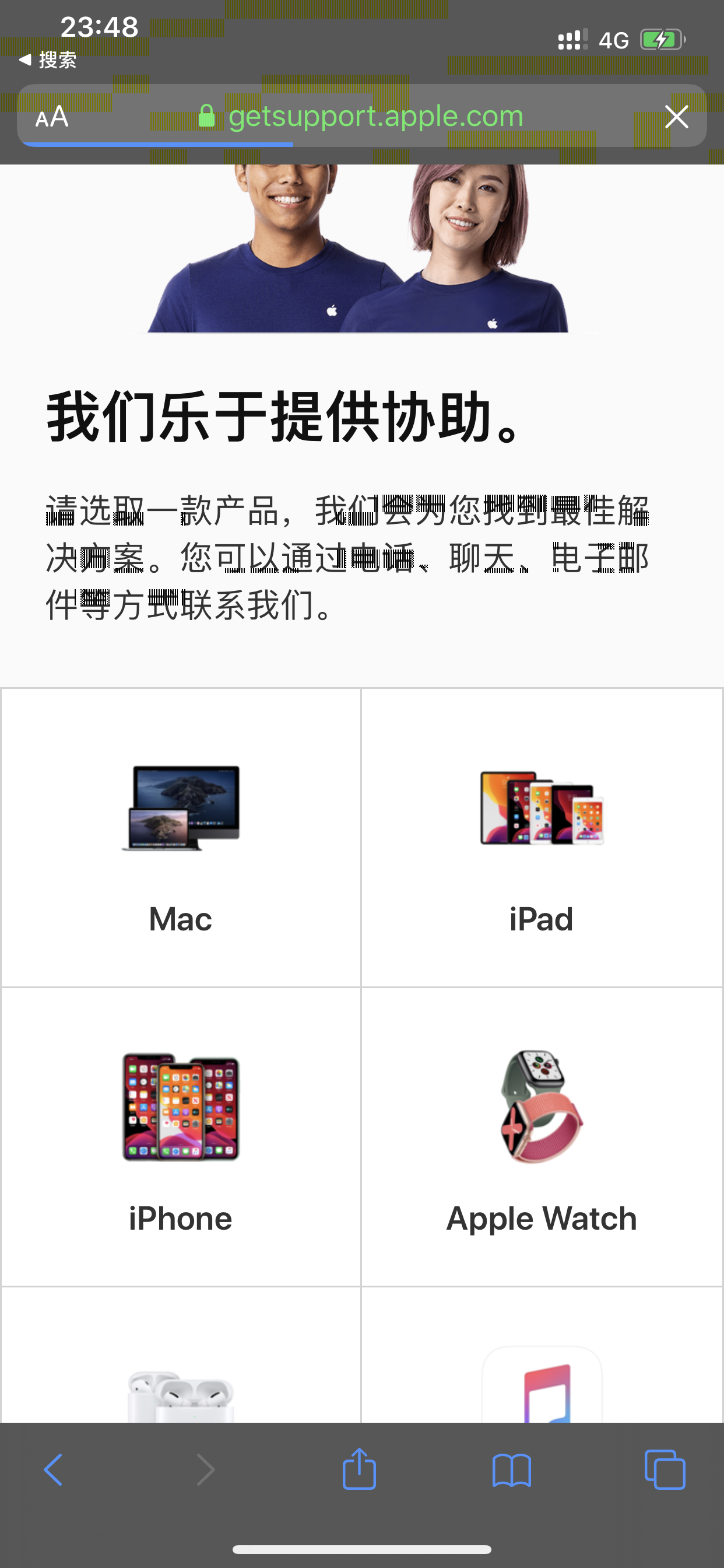Open Safari bookmarks
Screen dimensions: 724x1568
[512, 1469]
